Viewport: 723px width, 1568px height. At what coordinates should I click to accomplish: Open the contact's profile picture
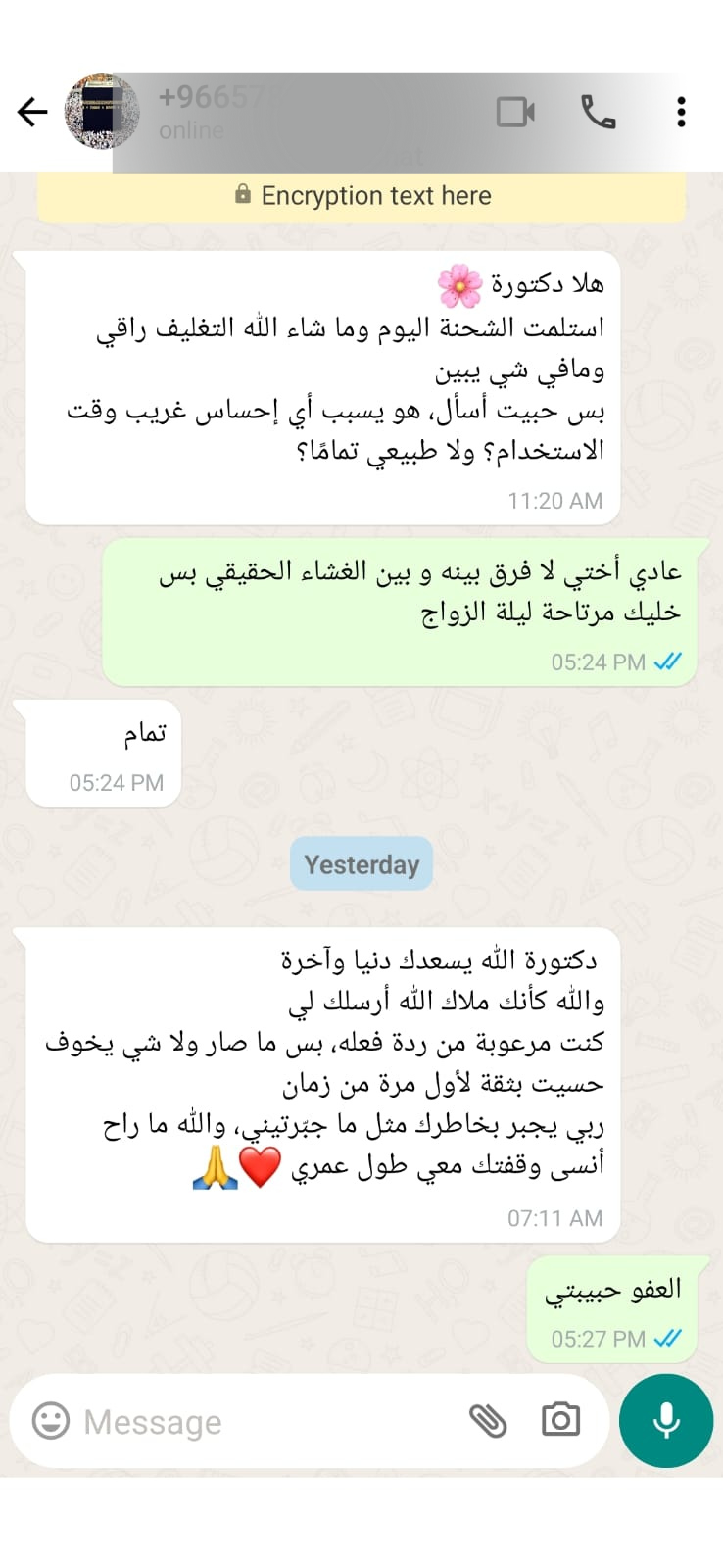101,113
